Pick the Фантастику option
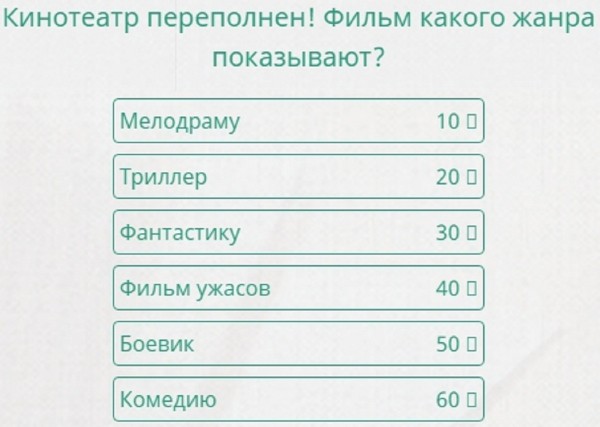 point(298,233)
